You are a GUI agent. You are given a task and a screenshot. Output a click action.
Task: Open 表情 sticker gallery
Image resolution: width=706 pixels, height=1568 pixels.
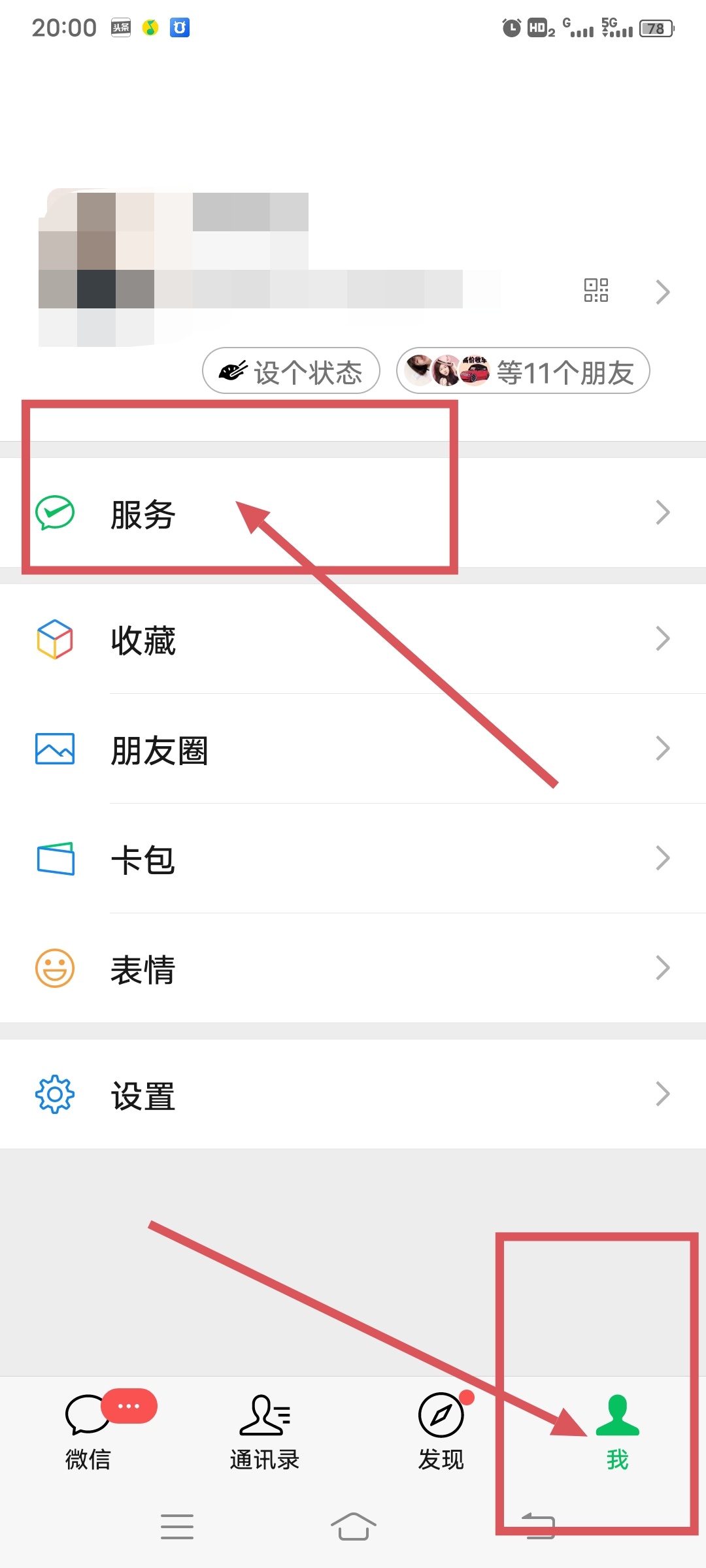353,968
